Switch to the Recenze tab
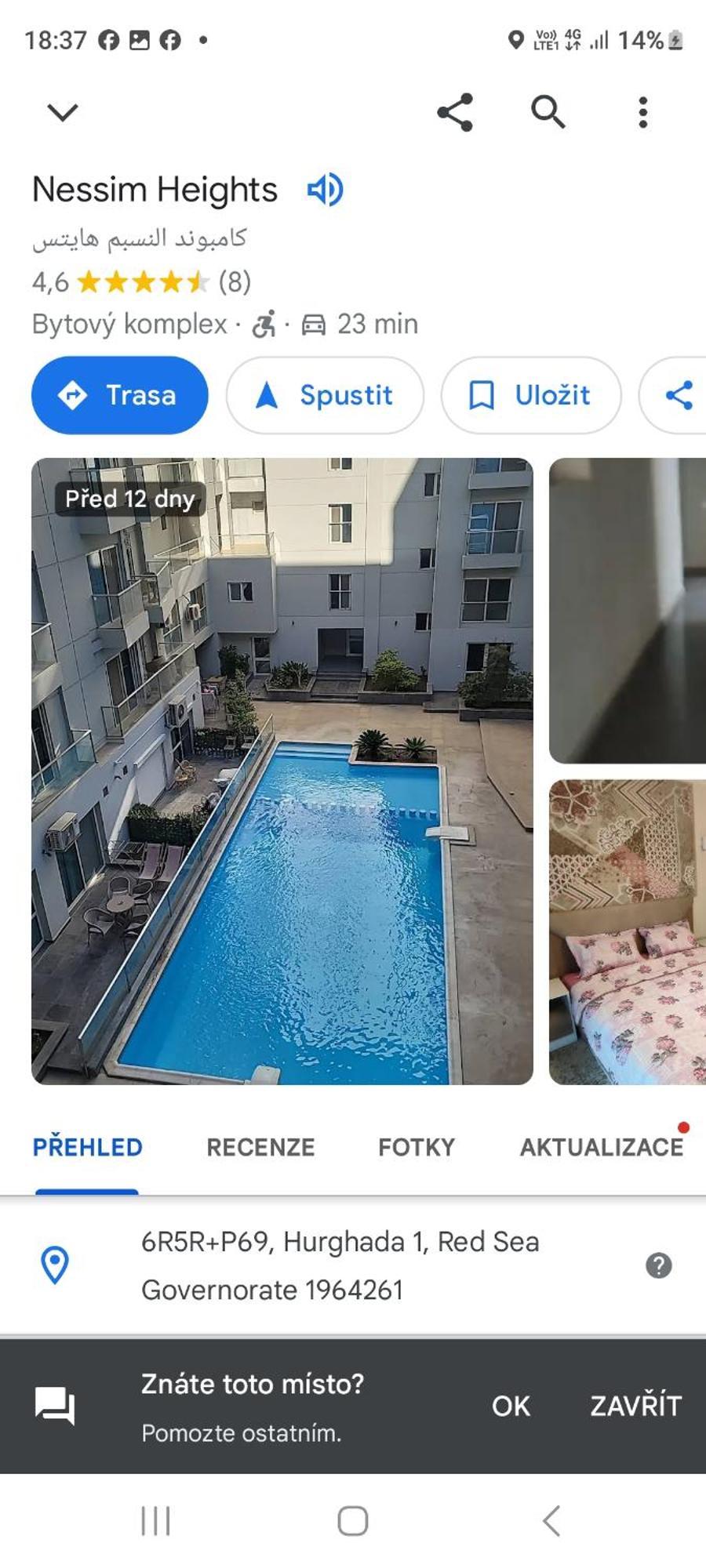 coord(260,1147)
